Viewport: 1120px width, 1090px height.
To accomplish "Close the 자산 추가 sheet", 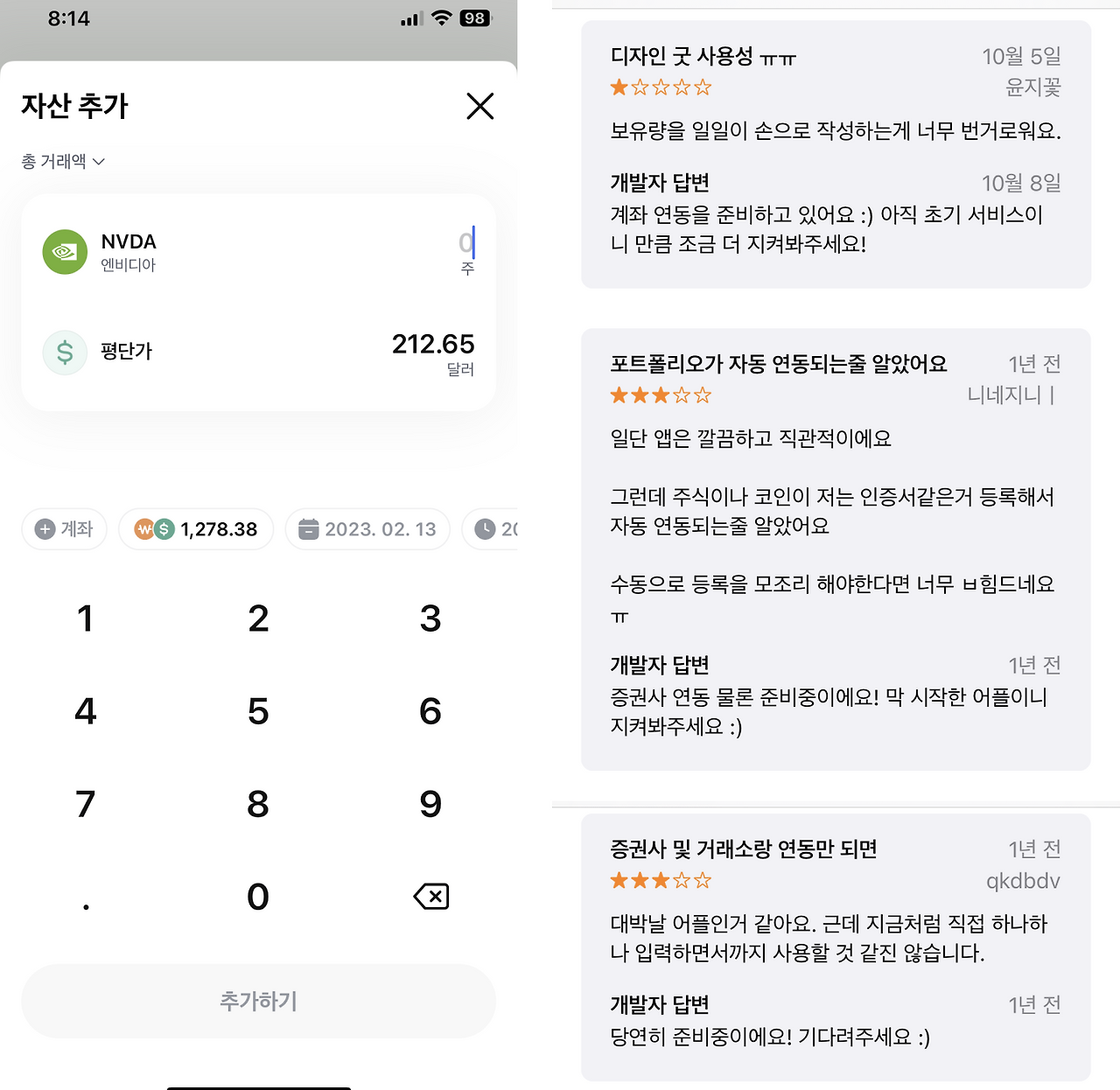I will (480, 106).
